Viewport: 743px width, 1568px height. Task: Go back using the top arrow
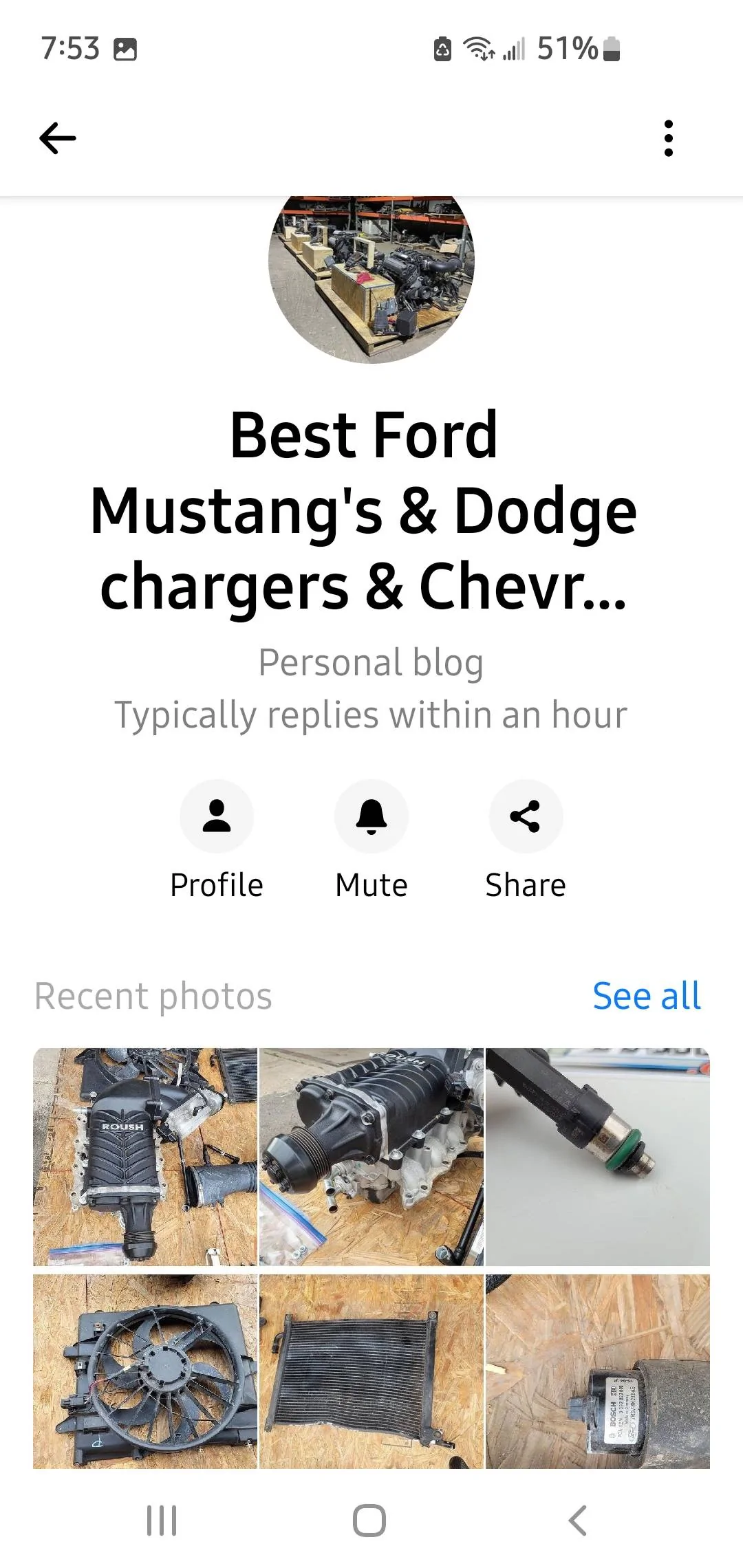coord(58,138)
